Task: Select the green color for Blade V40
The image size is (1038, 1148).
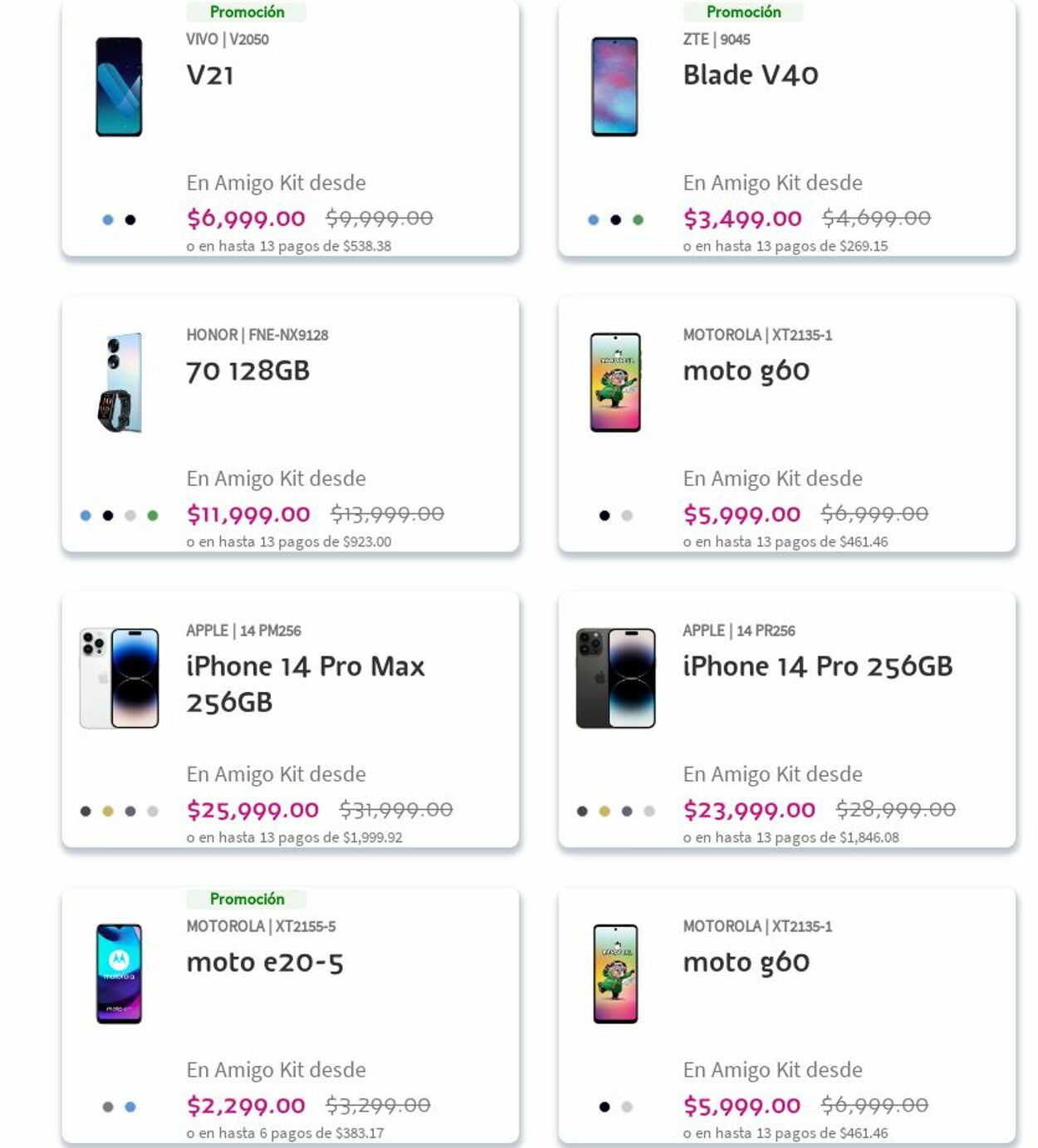Action: click(638, 220)
